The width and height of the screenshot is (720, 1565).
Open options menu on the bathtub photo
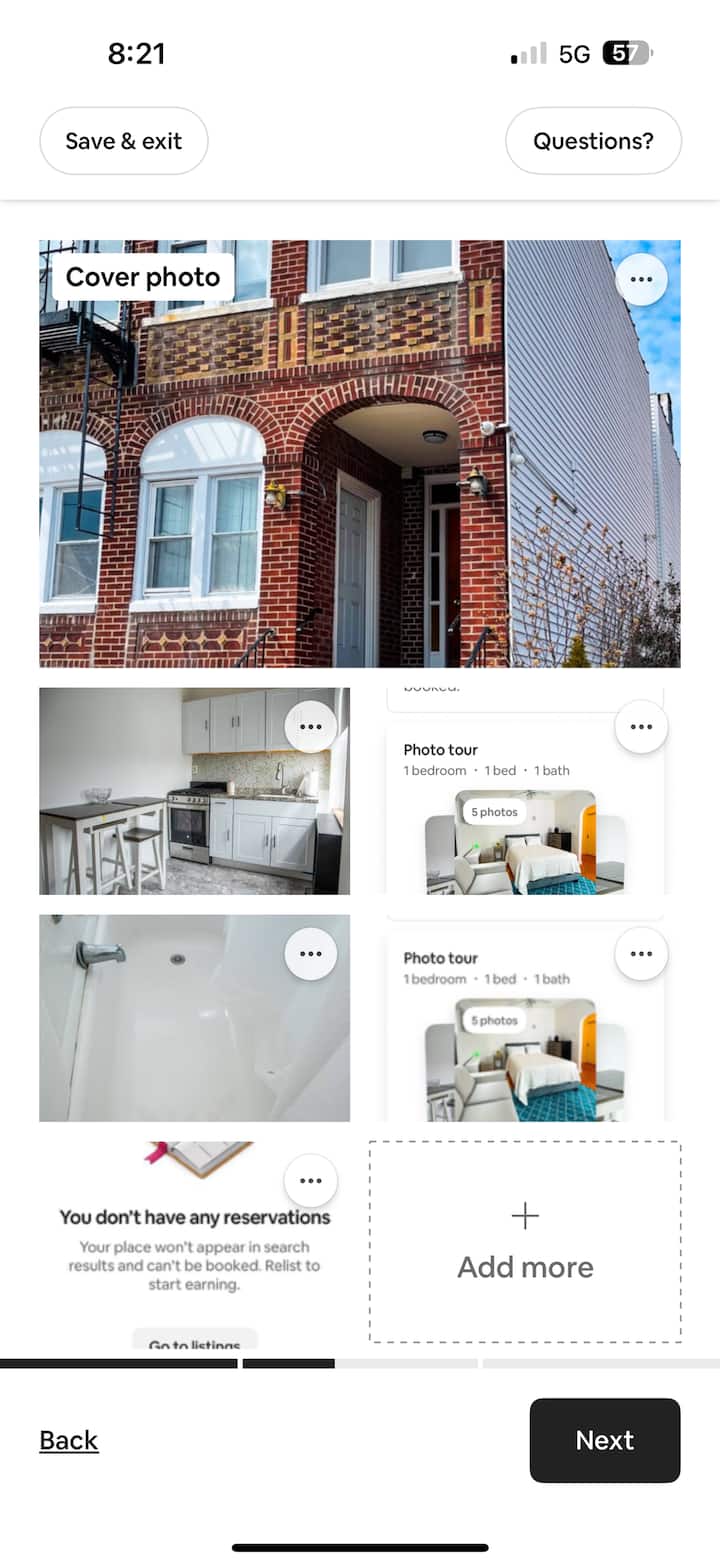click(310, 953)
